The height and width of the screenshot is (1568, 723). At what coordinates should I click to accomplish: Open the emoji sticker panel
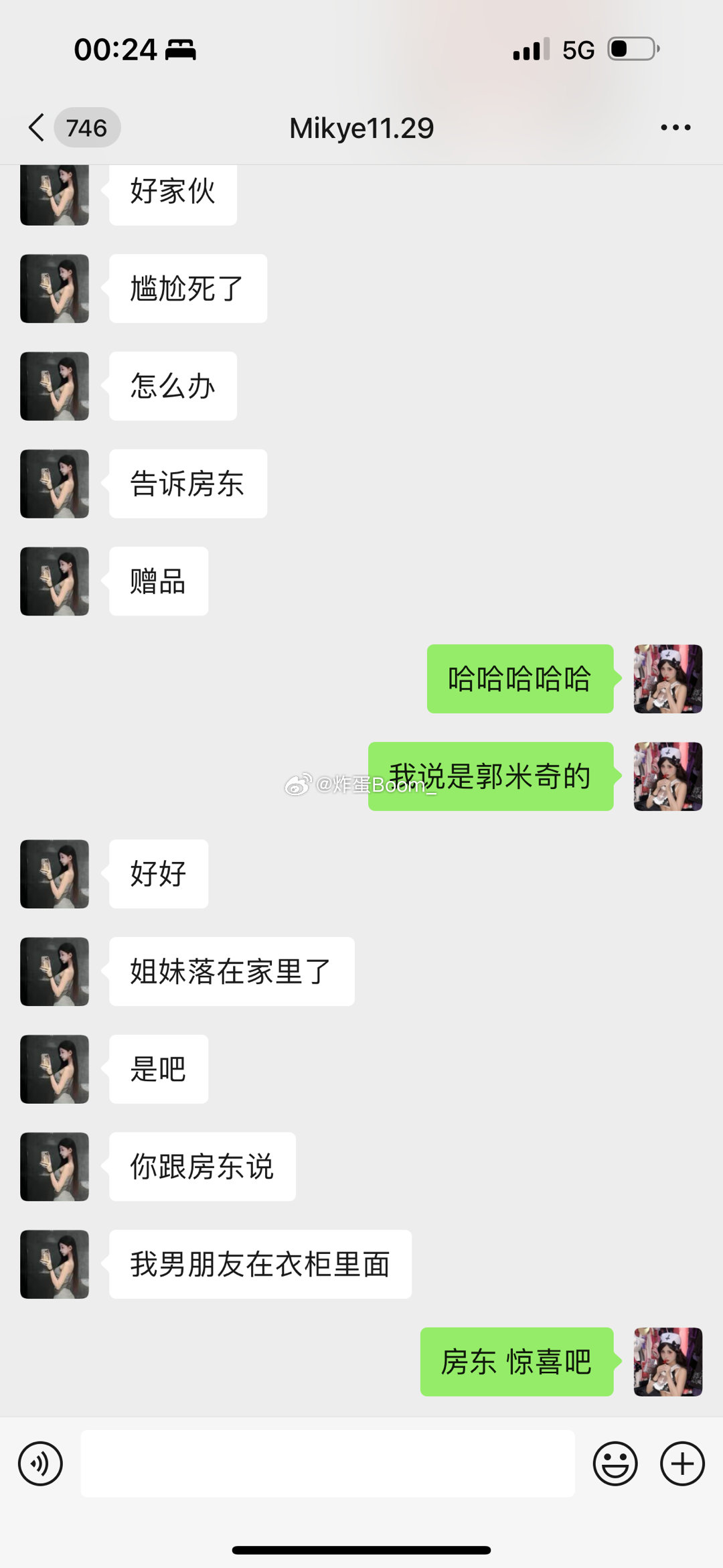click(x=615, y=1464)
